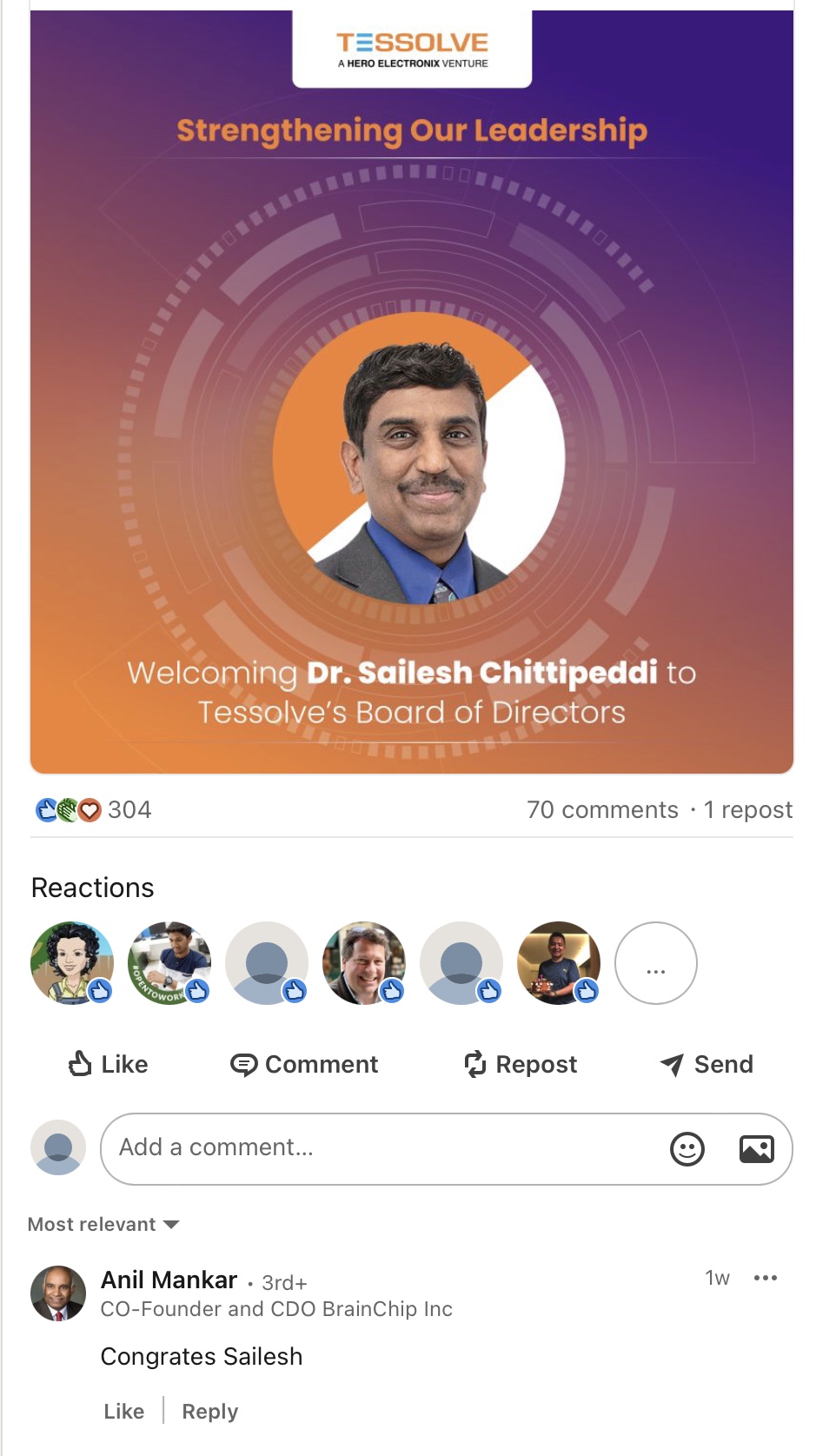Reply to Anil Mankar's comment
The image size is (816, 1456).
209,1411
